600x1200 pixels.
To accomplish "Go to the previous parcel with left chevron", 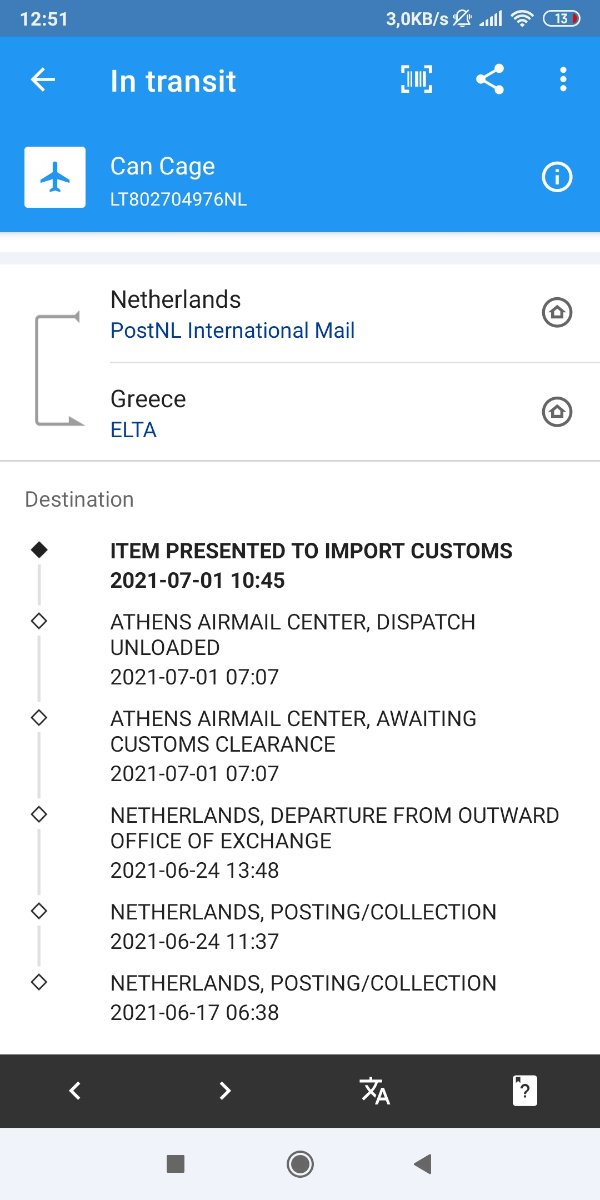I will tap(75, 1091).
